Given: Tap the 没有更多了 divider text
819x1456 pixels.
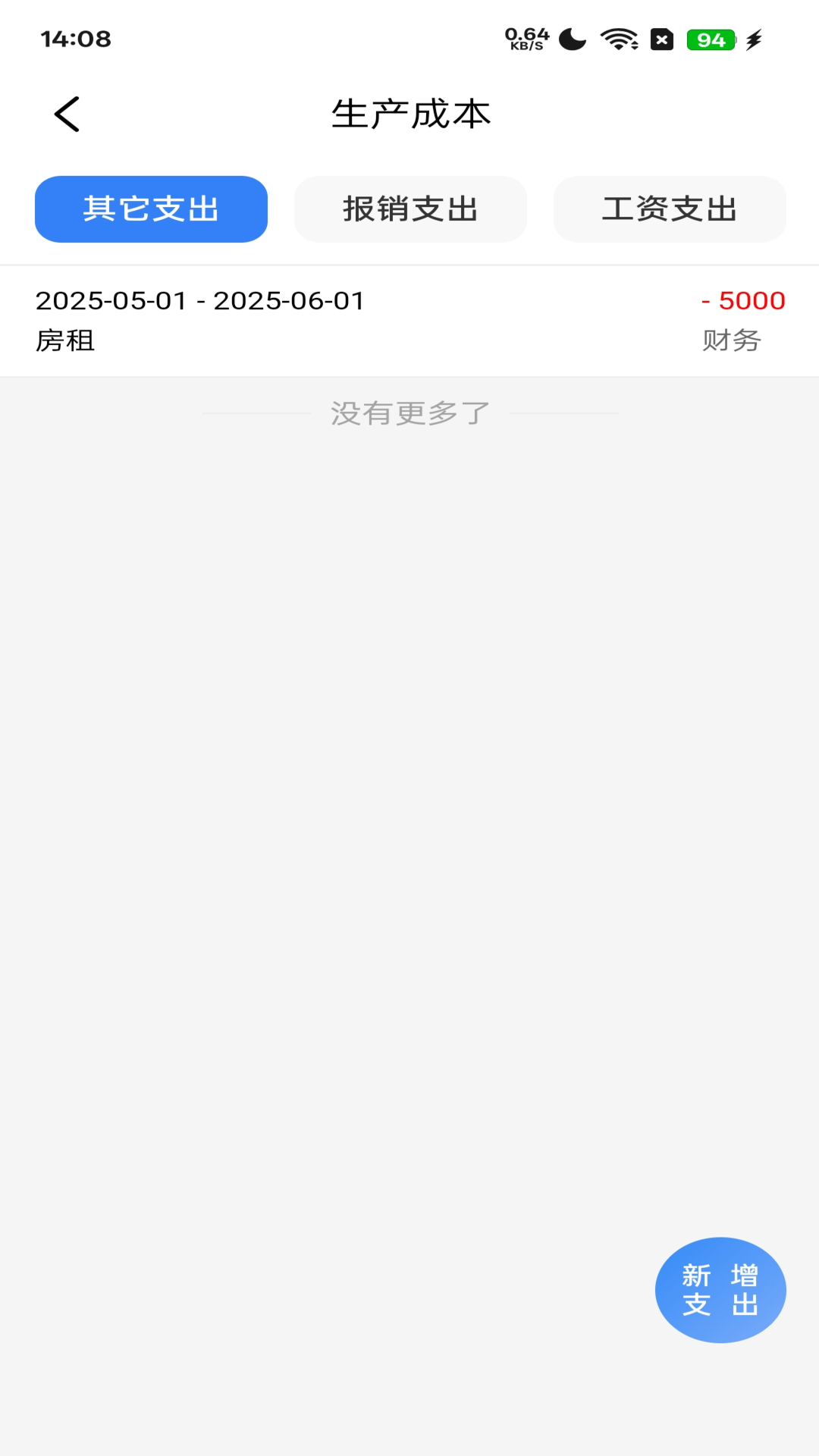Looking at the screenshot, I should (x=409, y=413).
